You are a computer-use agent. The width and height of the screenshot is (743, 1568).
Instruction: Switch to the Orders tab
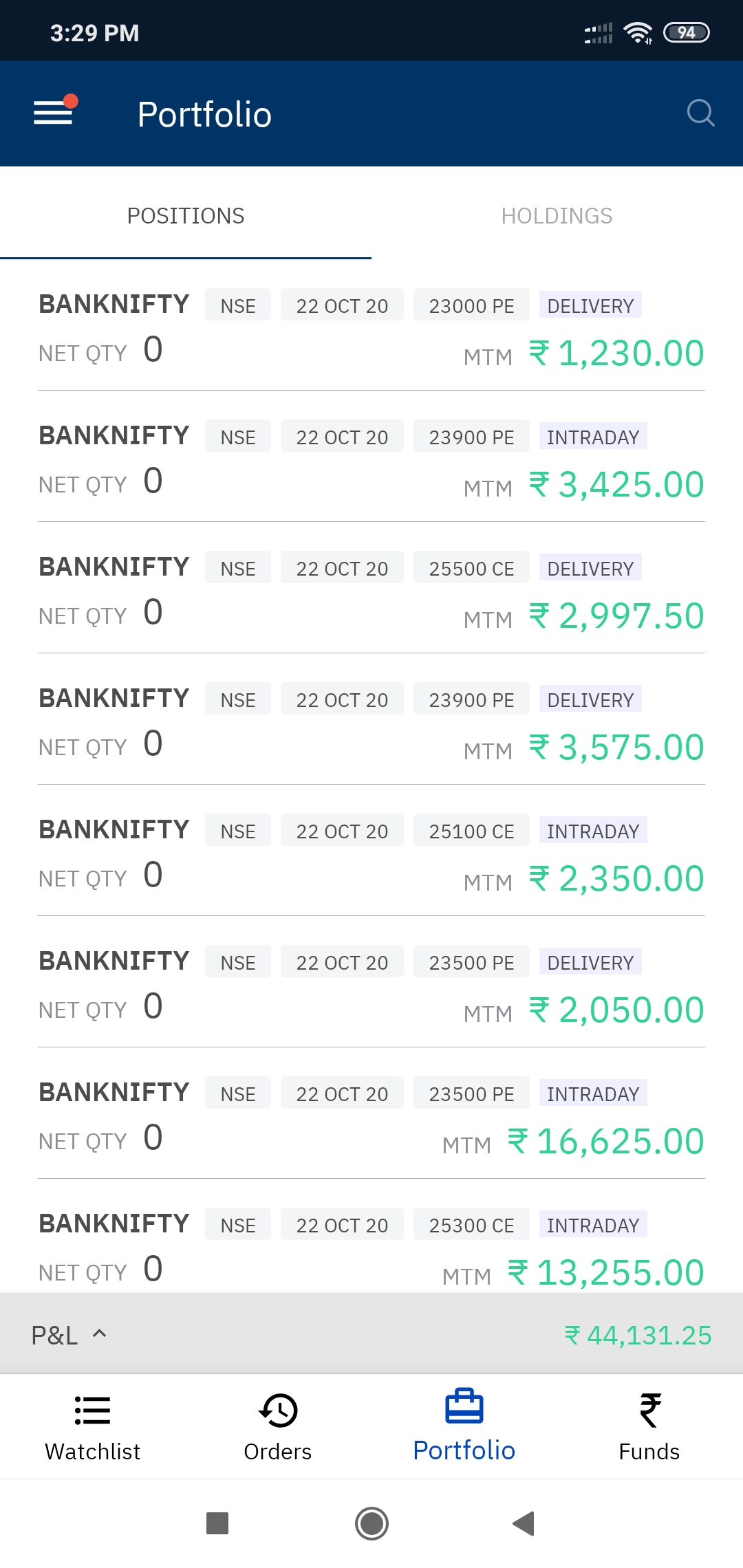(278, 1427)
